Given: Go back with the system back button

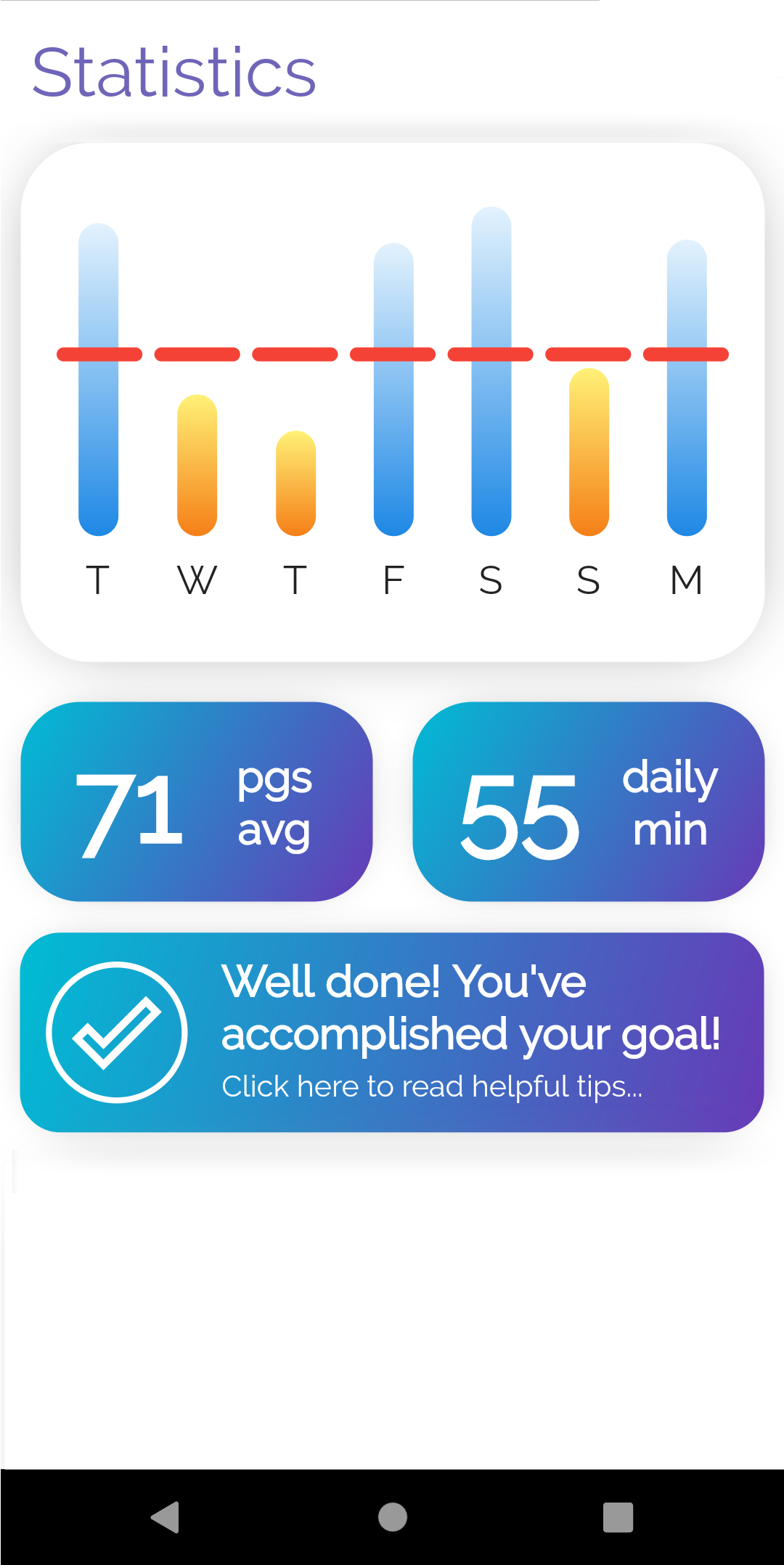Looking at the screenshot, I should click(x=166, y=1517).
